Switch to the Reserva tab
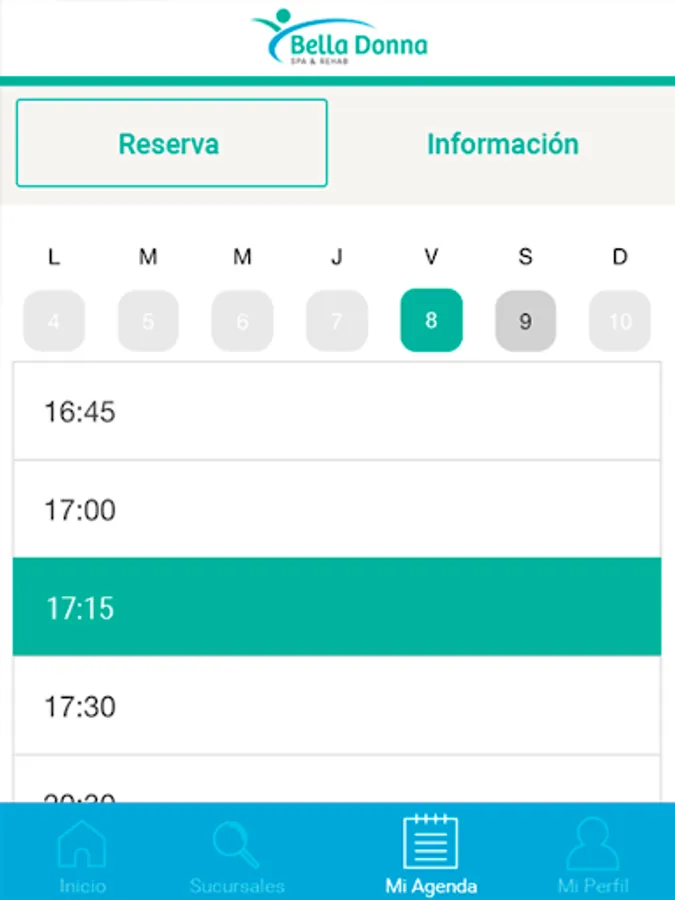The width and height of the screenshot is (675, 900). pyautogui.click(x=171, y=143)
